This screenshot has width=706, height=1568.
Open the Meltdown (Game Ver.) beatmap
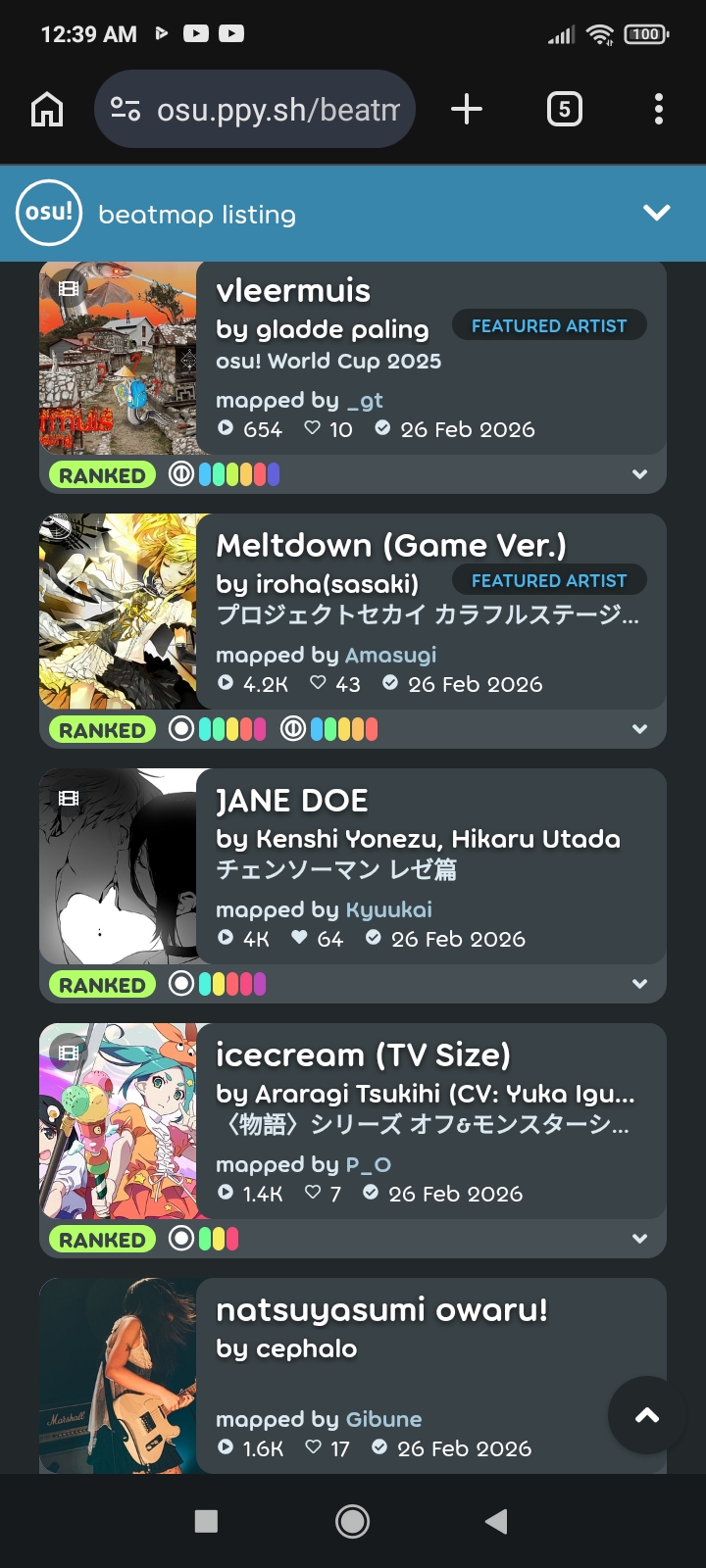(x=391, y=546)
